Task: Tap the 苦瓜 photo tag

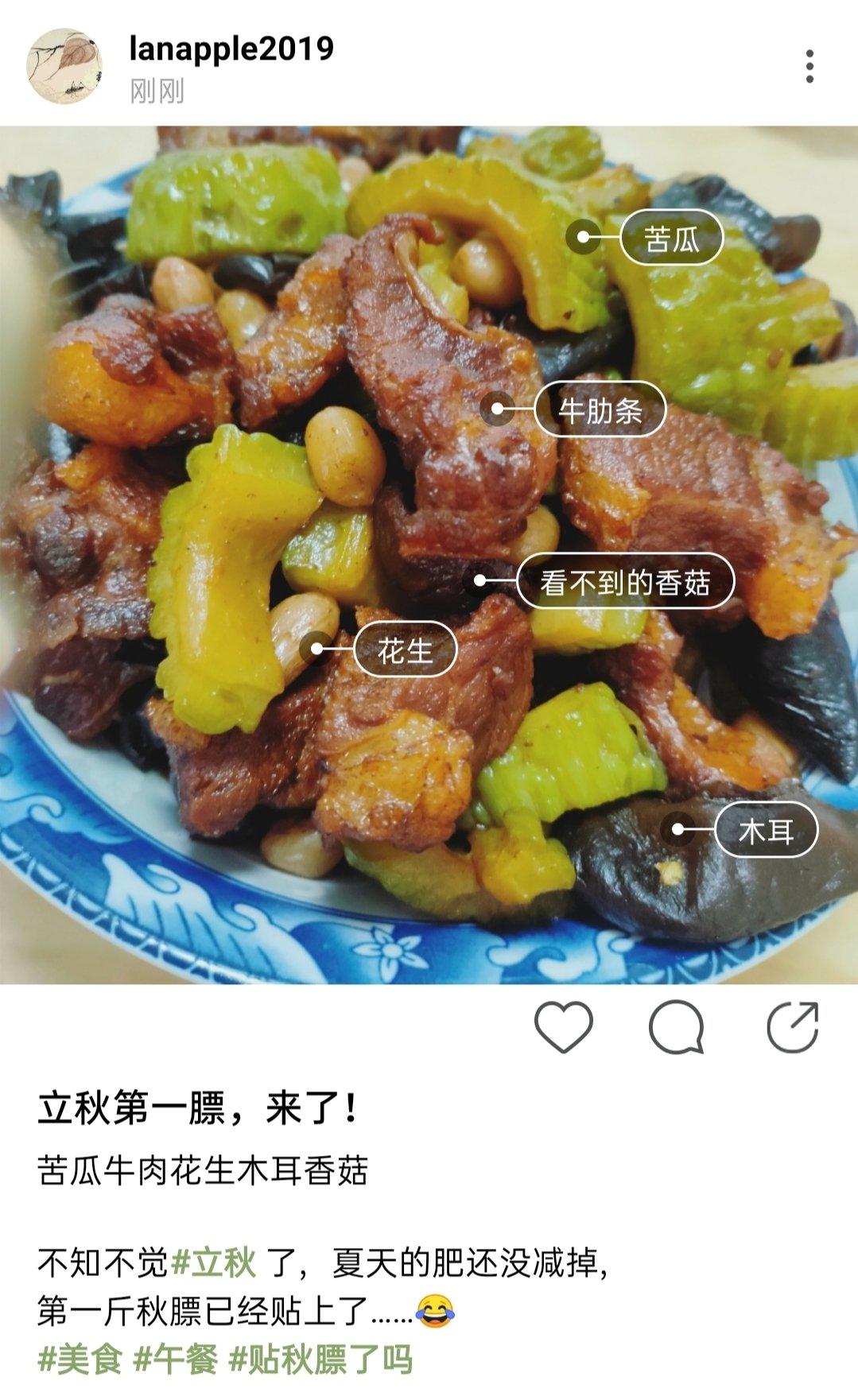Action: point(671,238)
